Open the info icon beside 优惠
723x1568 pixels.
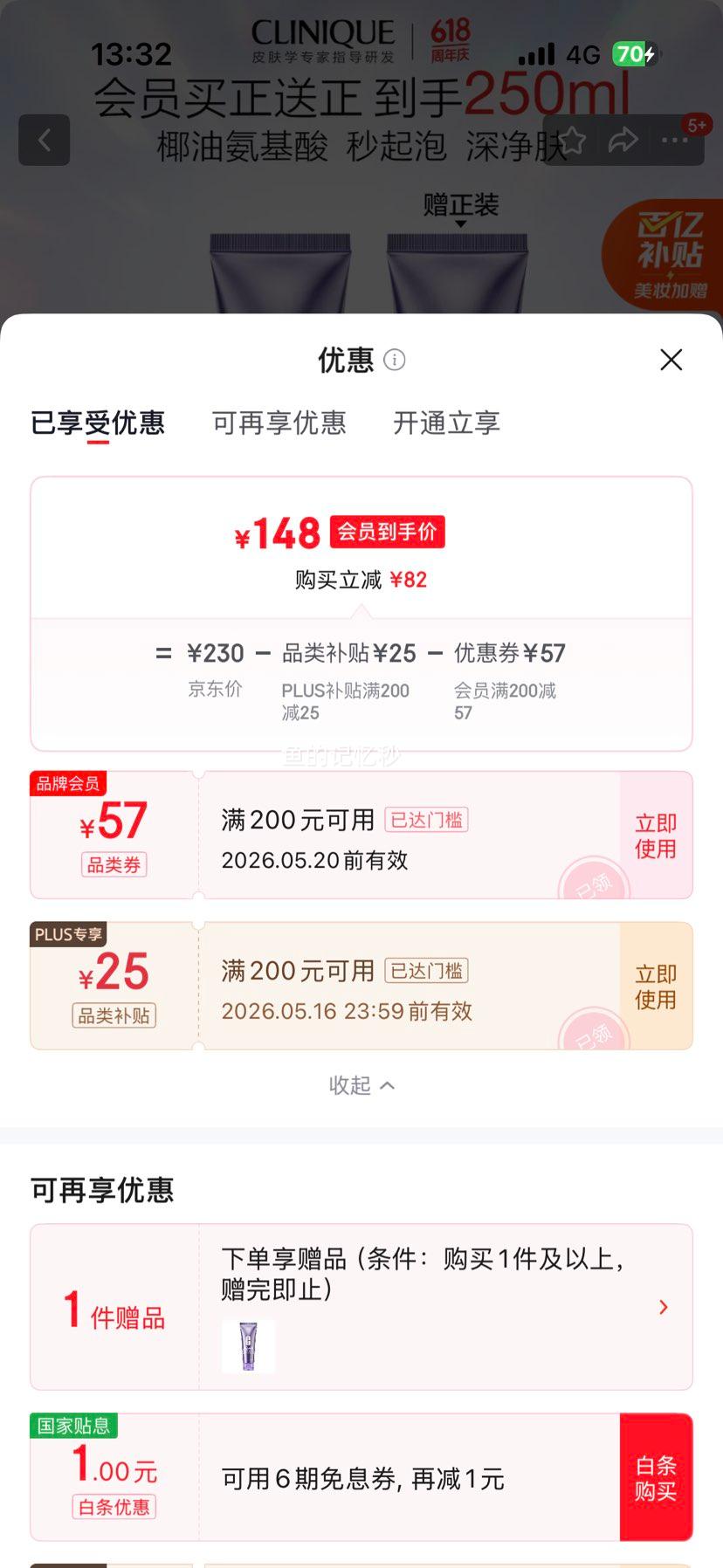pos(395,360)
